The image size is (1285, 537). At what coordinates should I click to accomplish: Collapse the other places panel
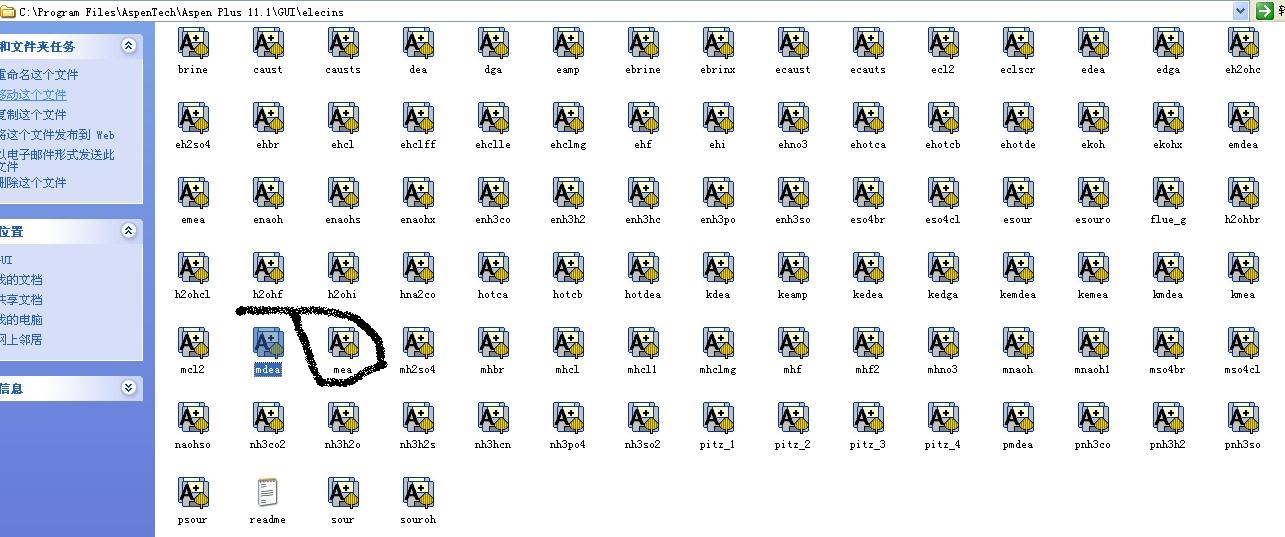128,231
